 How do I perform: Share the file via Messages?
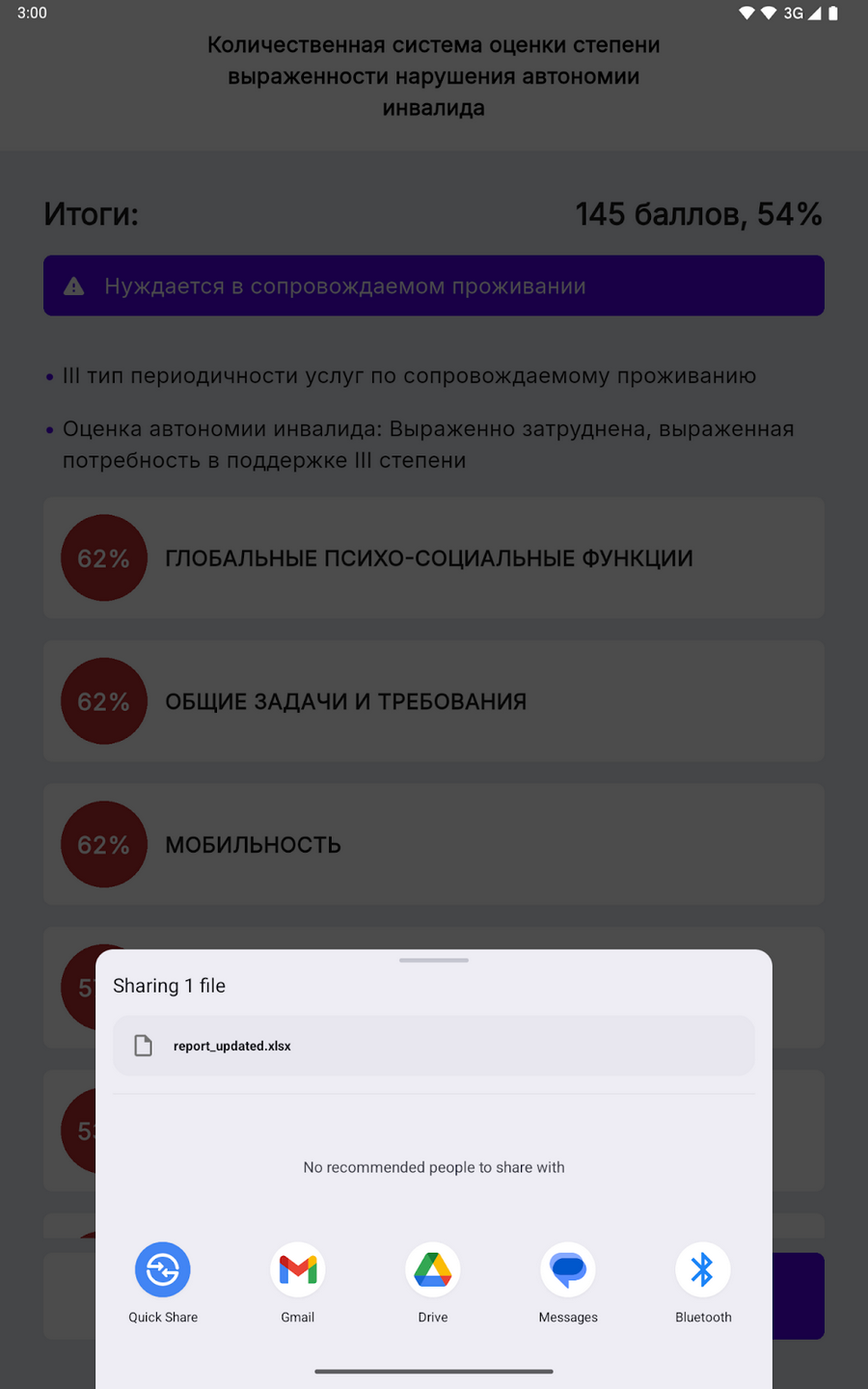[568, 1269]
